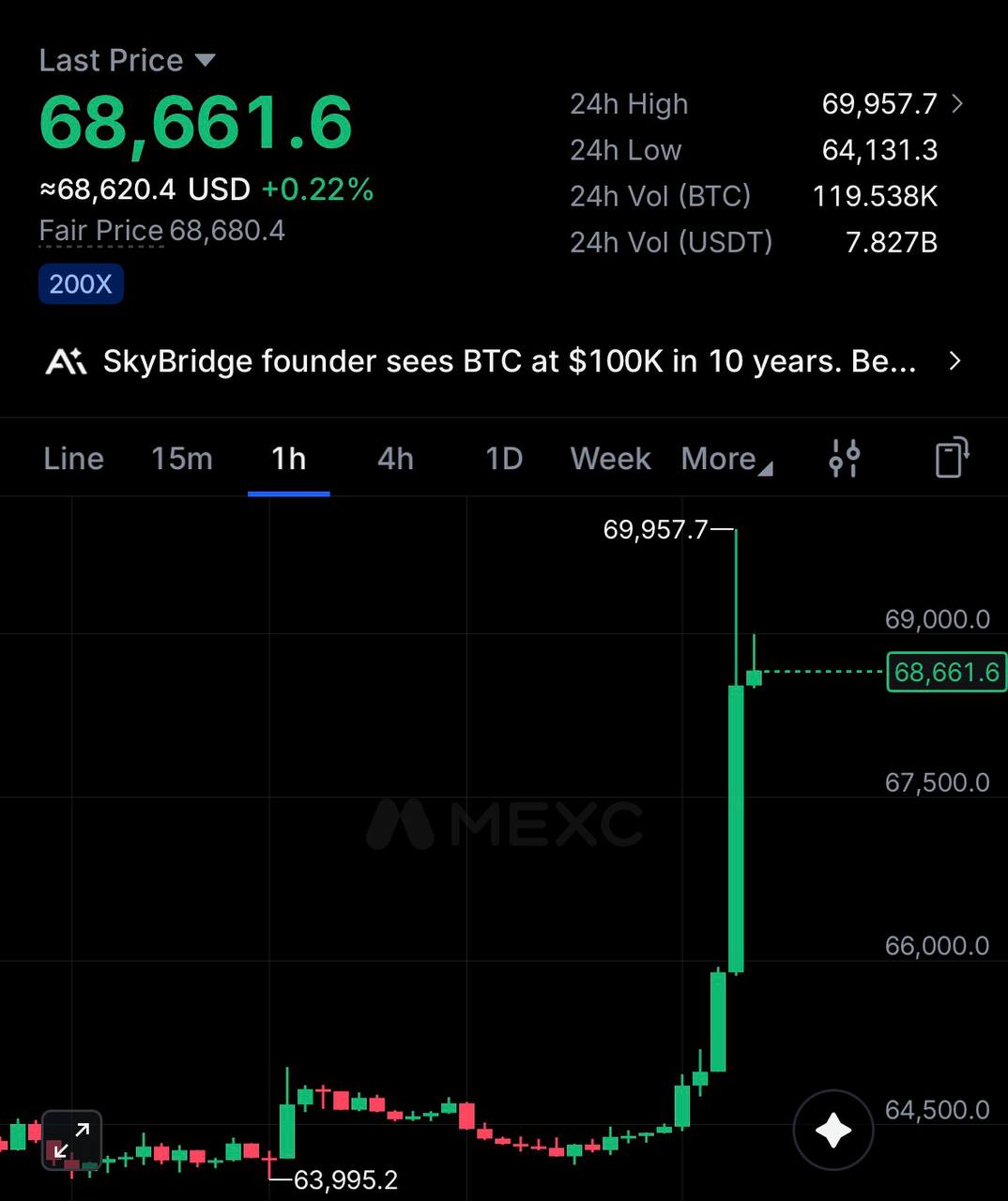The image size is (1008, 1201).
Task: Switch chart to Line view
Action: pyautogui.click(x=73, y=459)
